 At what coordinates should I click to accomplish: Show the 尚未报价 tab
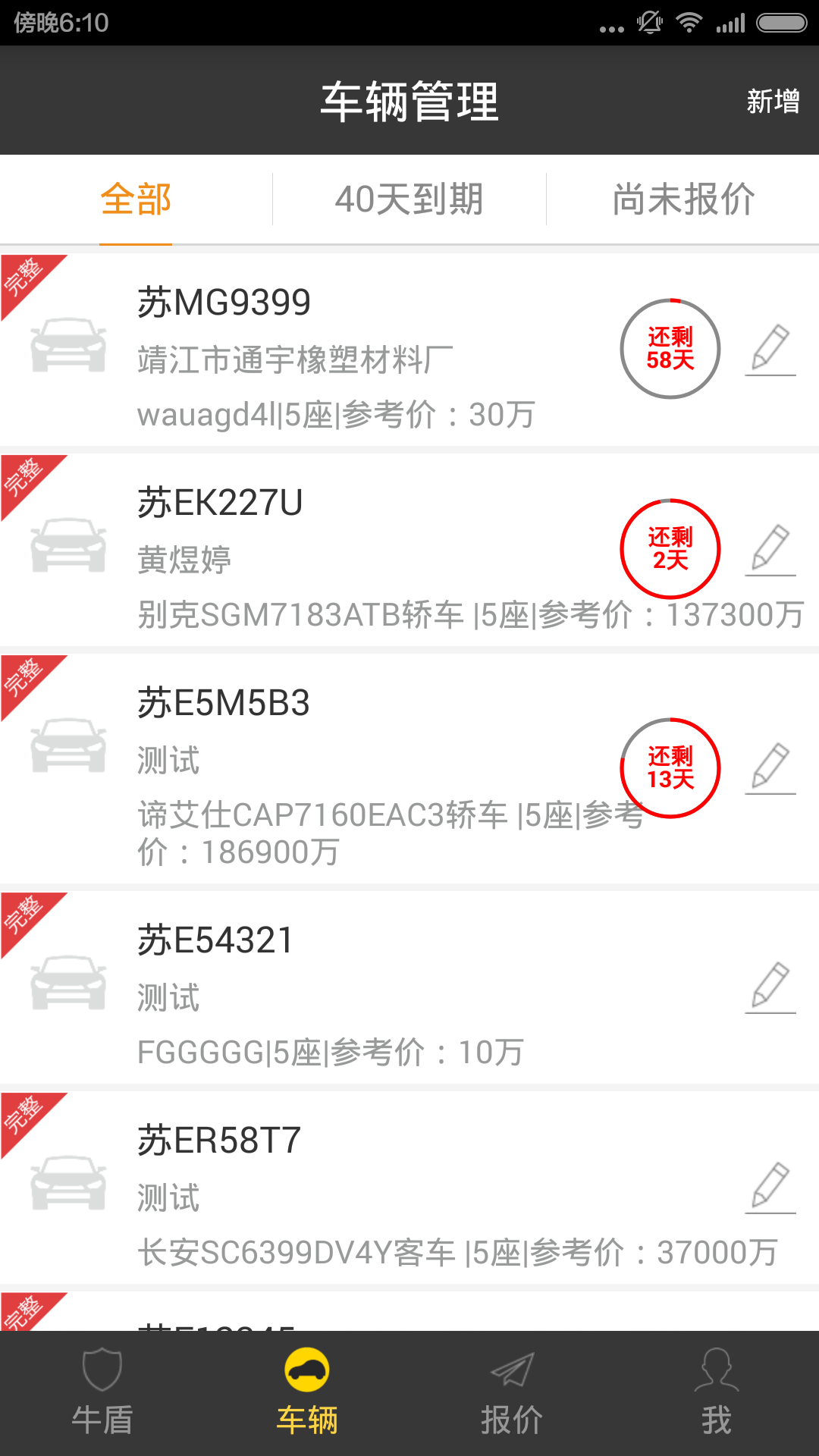point(683,199)
